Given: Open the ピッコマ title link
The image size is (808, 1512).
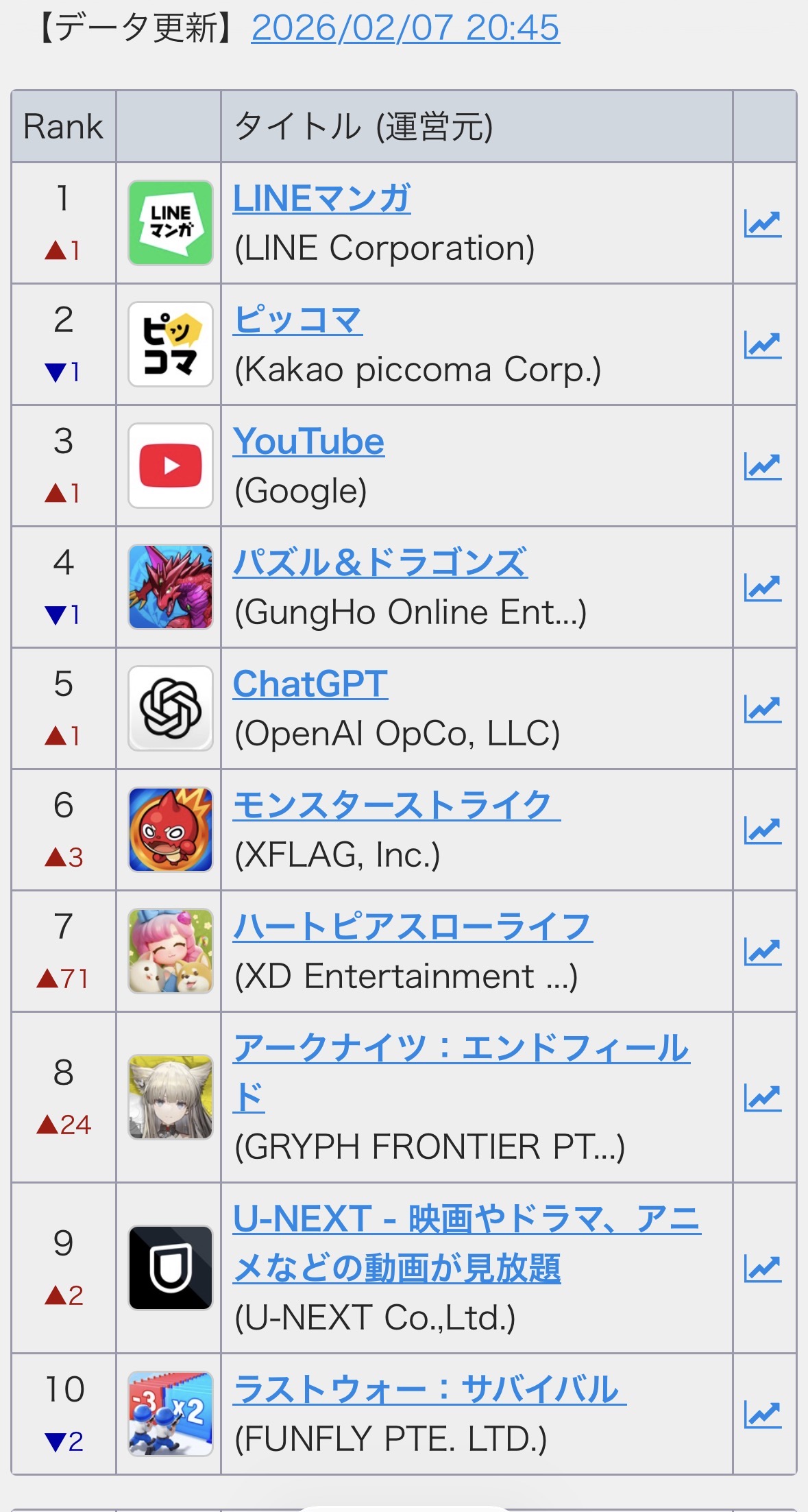Looking at the screenshot, I should click(297, 320).
